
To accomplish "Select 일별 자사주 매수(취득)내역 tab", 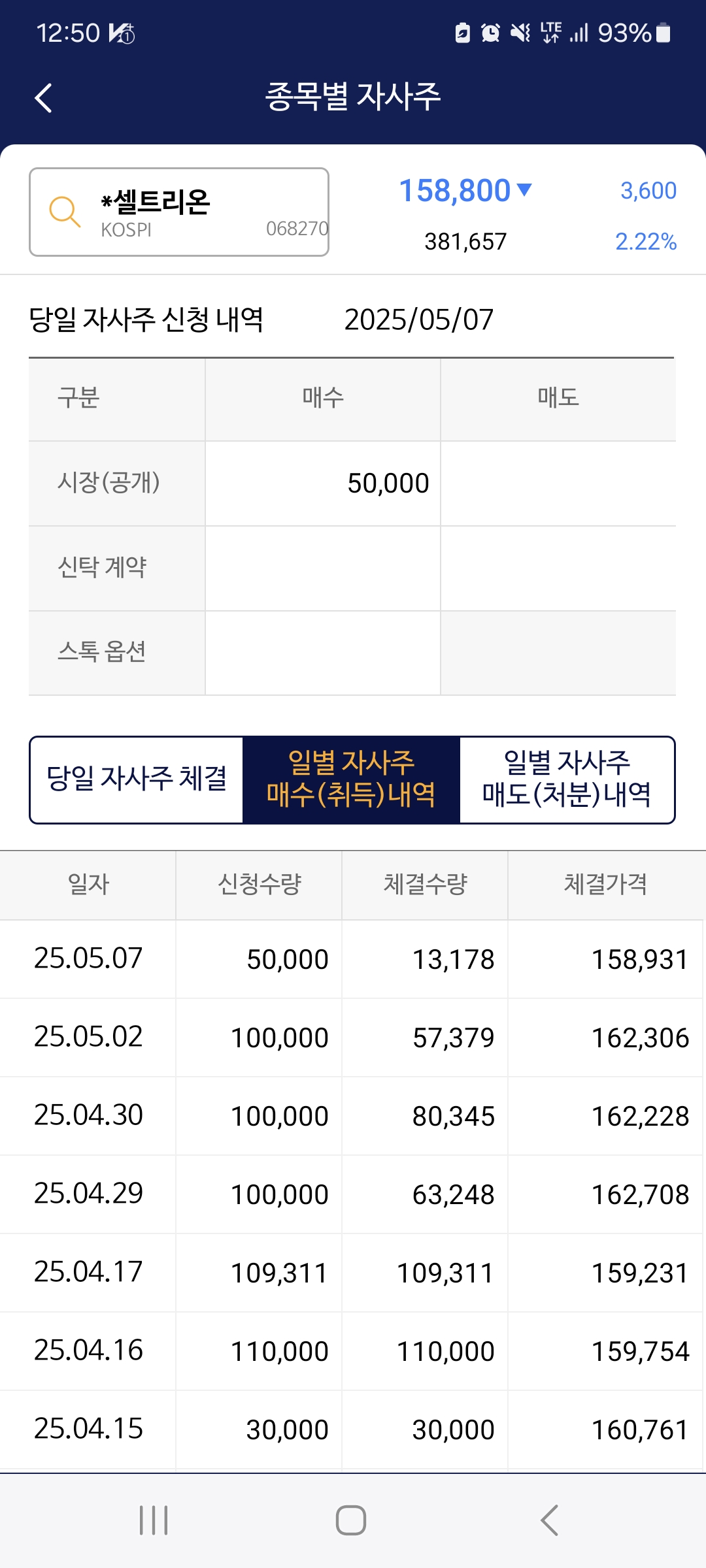I will click(351, 779).
